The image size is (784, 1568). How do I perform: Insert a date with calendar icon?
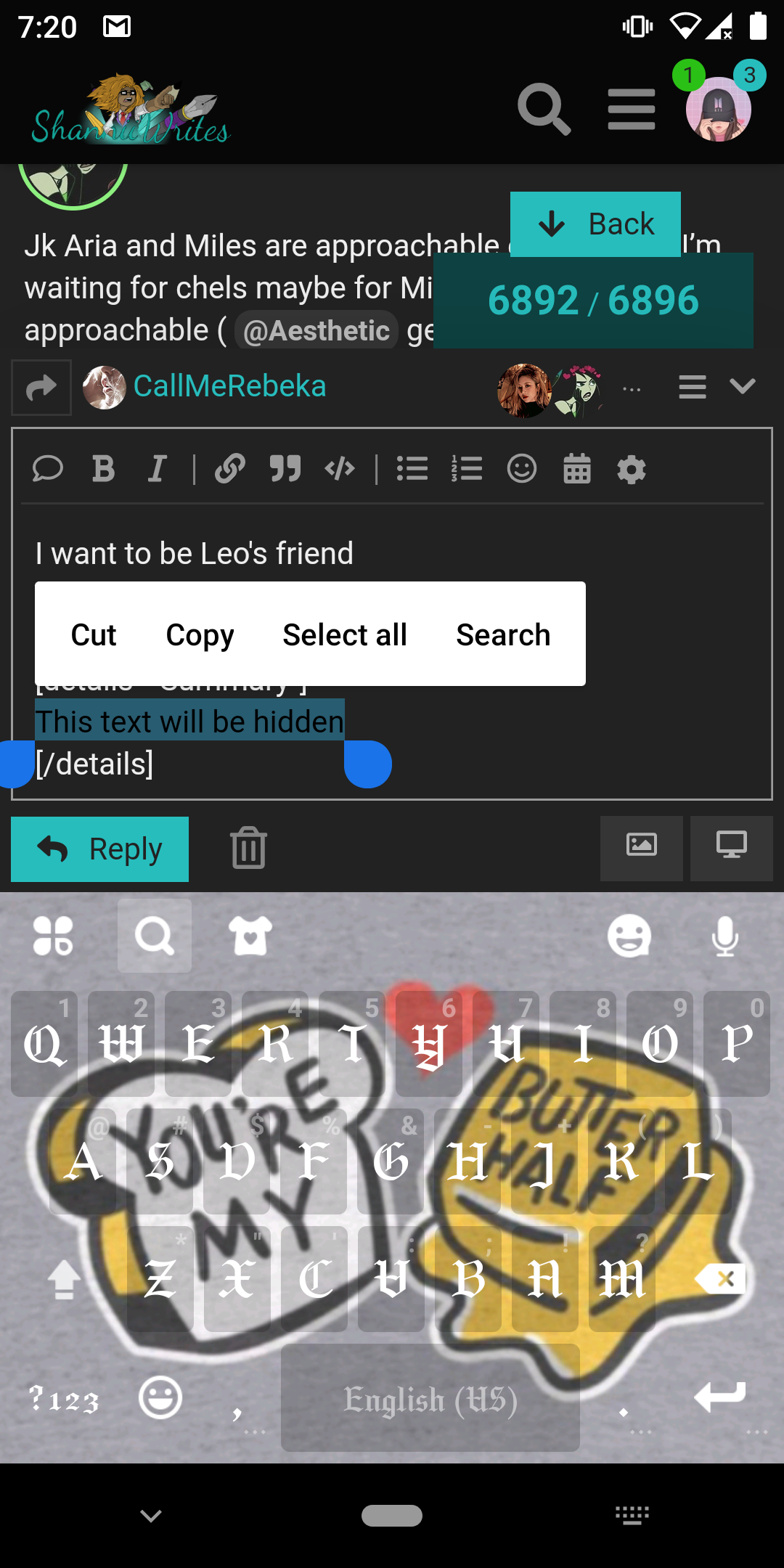tap(577, 469)
